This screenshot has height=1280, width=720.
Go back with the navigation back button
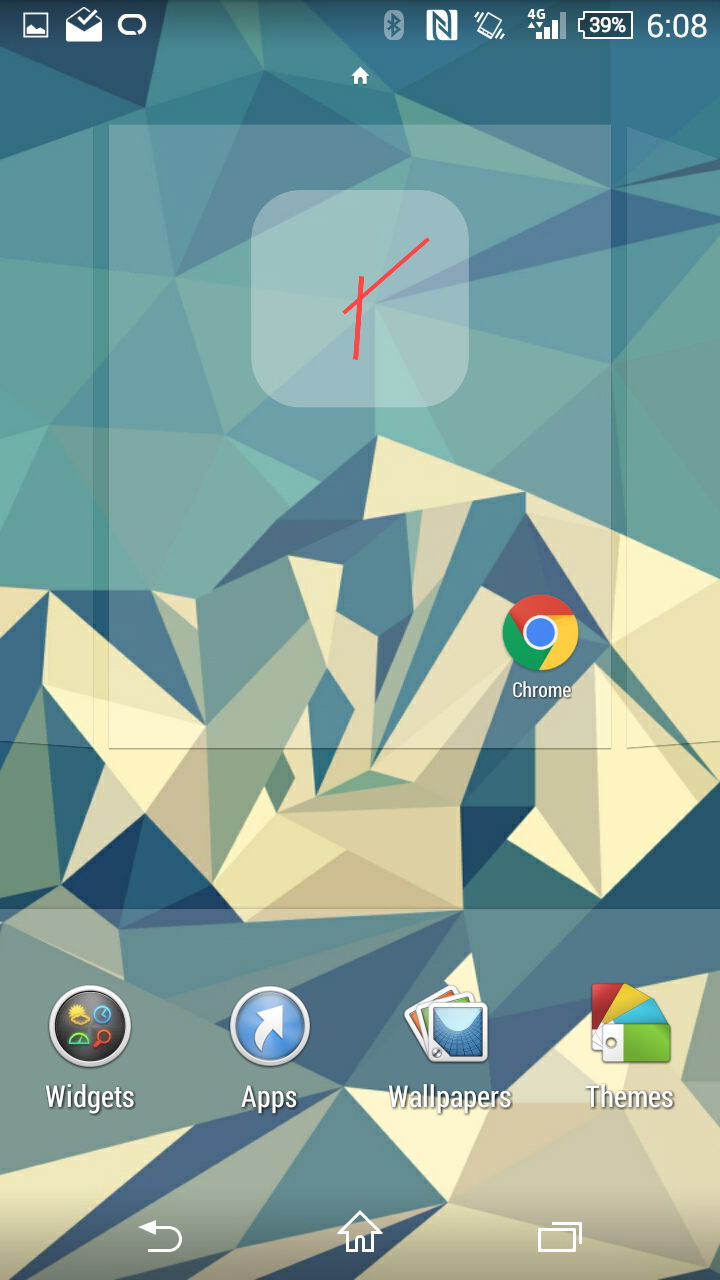tap(160, 1236)
